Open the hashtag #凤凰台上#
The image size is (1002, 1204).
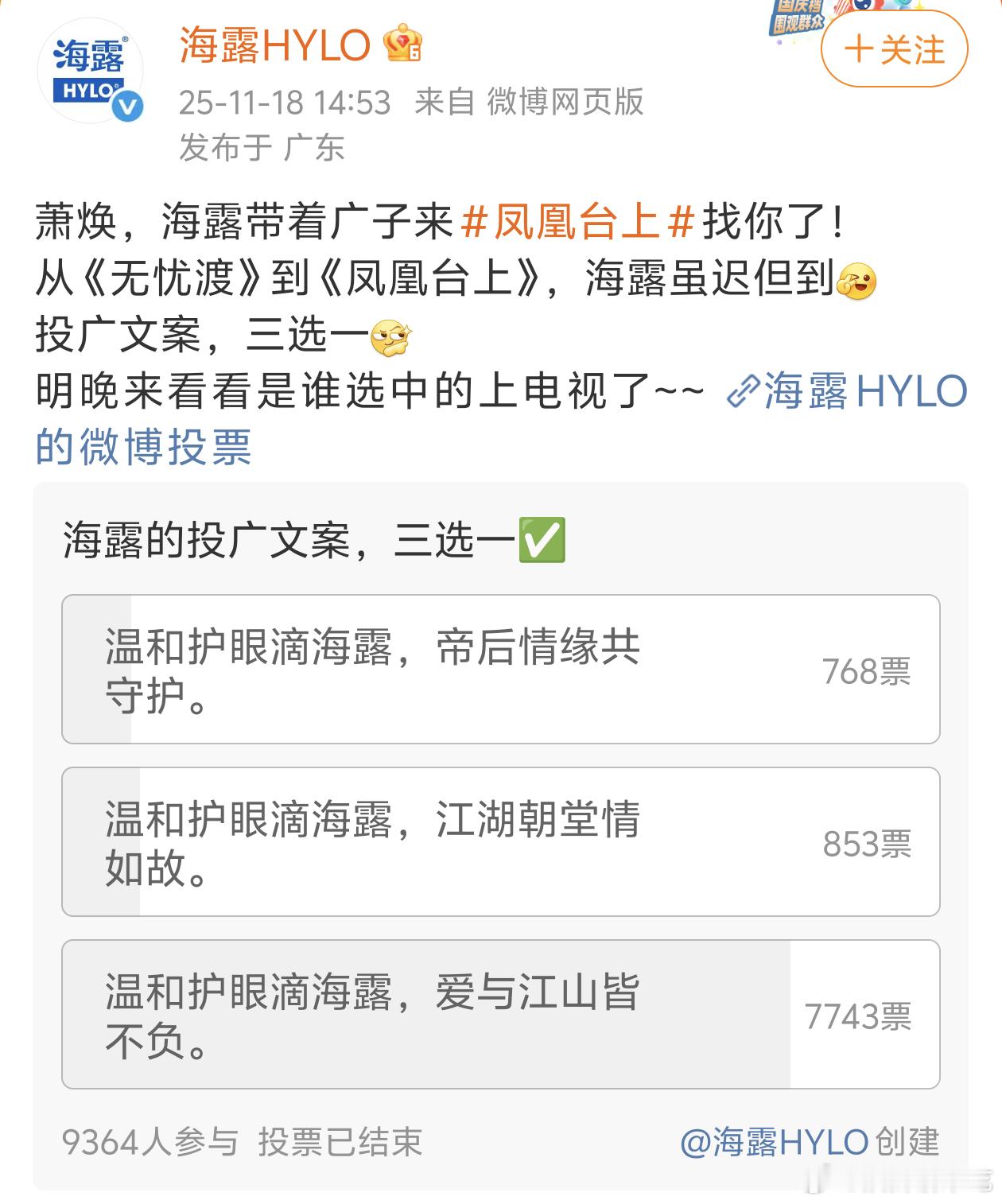click(577, 225)
